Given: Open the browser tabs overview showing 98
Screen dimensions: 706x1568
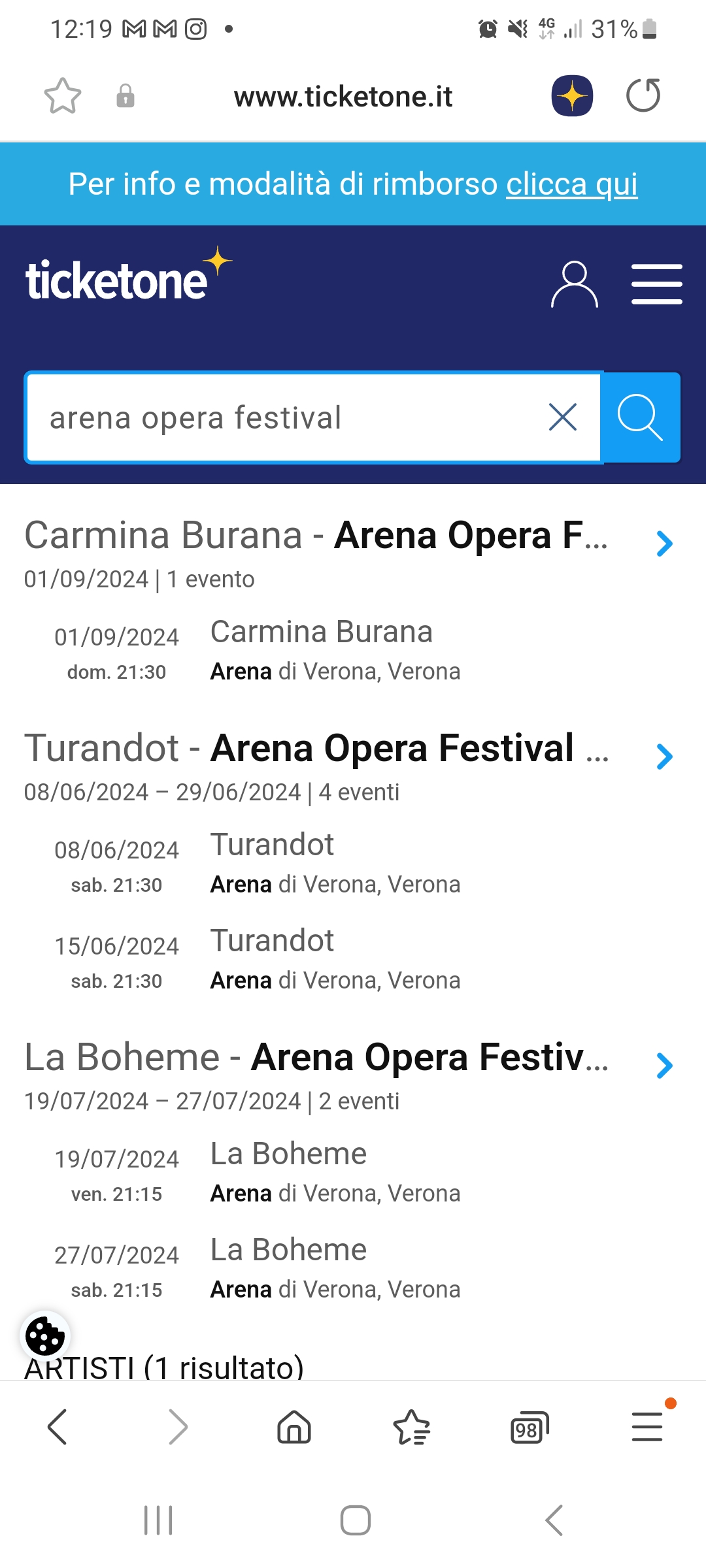Looking at the screenshot, I should tap(529, 1428).
